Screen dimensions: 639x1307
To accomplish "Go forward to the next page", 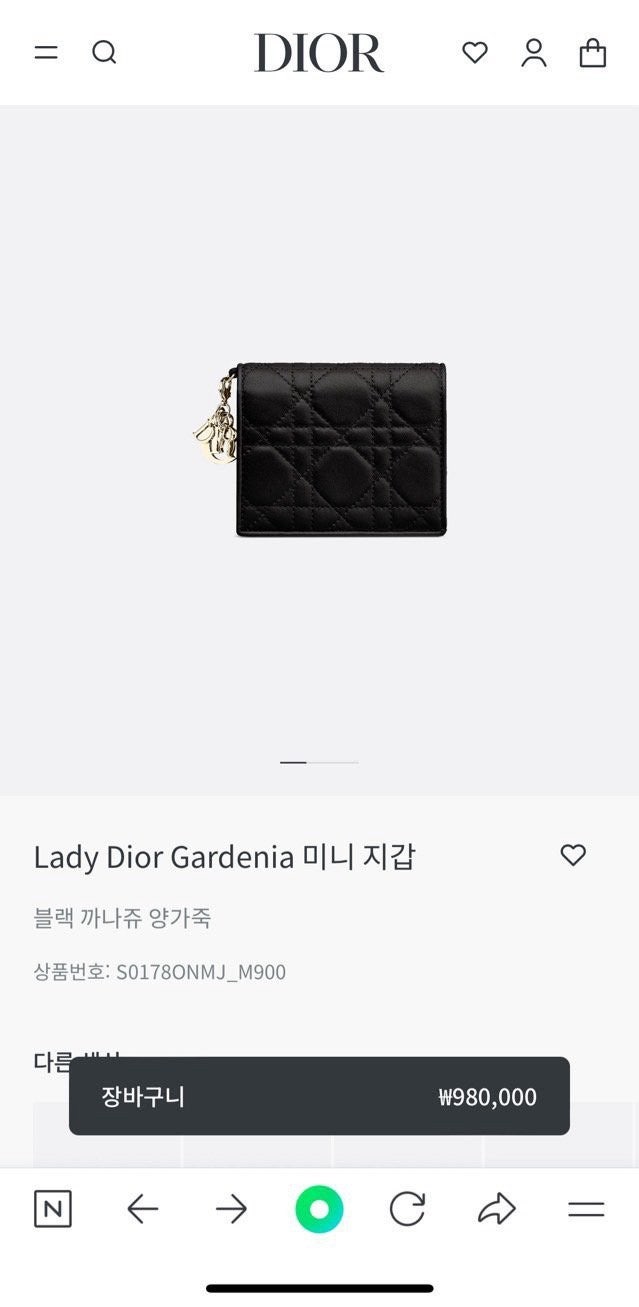I will [x=231, y=1210].
